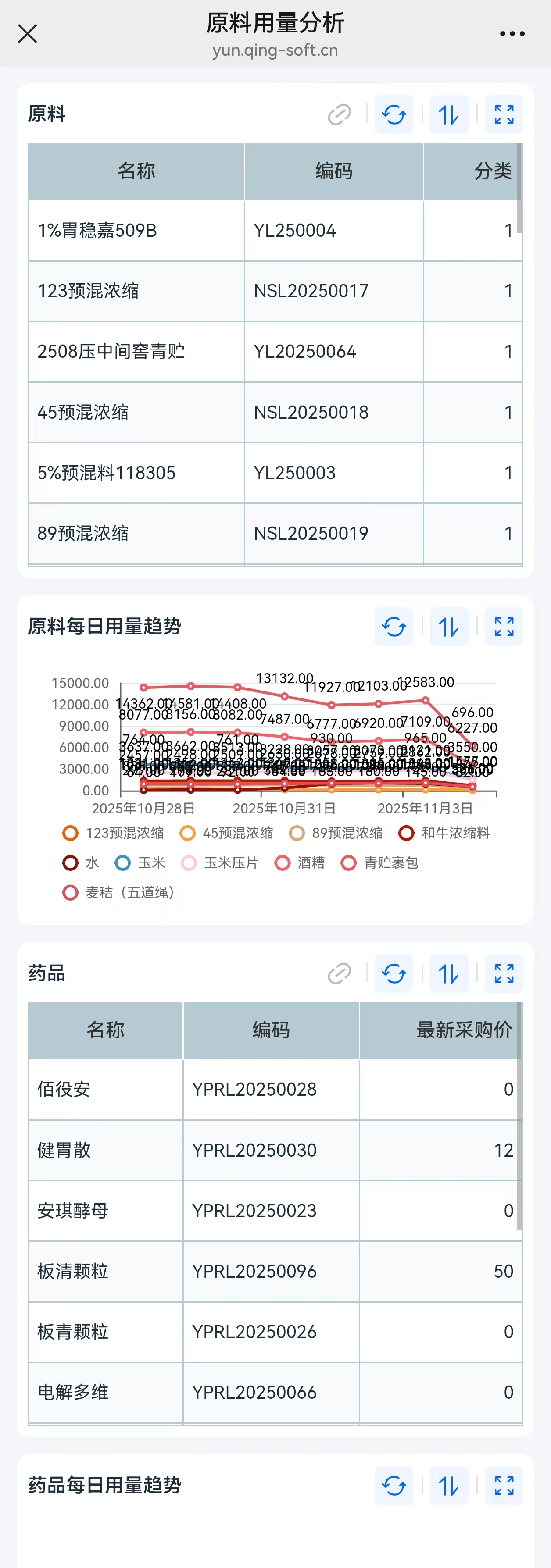Toggle the 和牛浓缩料 legend series
Screen dimensions: 551x1568
444,833
